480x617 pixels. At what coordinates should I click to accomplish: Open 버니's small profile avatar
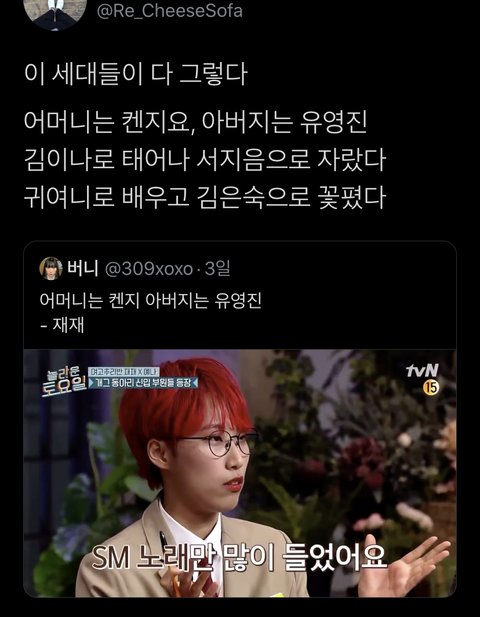tap(51, 269)
